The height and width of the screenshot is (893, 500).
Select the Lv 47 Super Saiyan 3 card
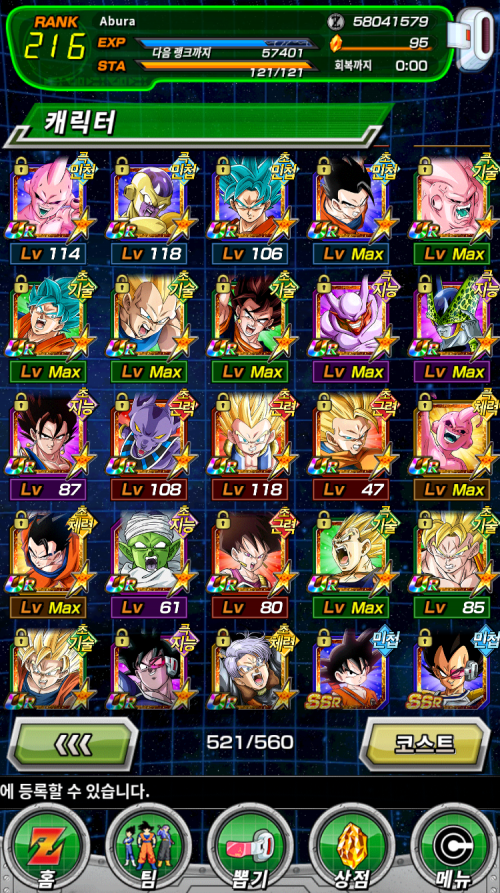point(352,445)
